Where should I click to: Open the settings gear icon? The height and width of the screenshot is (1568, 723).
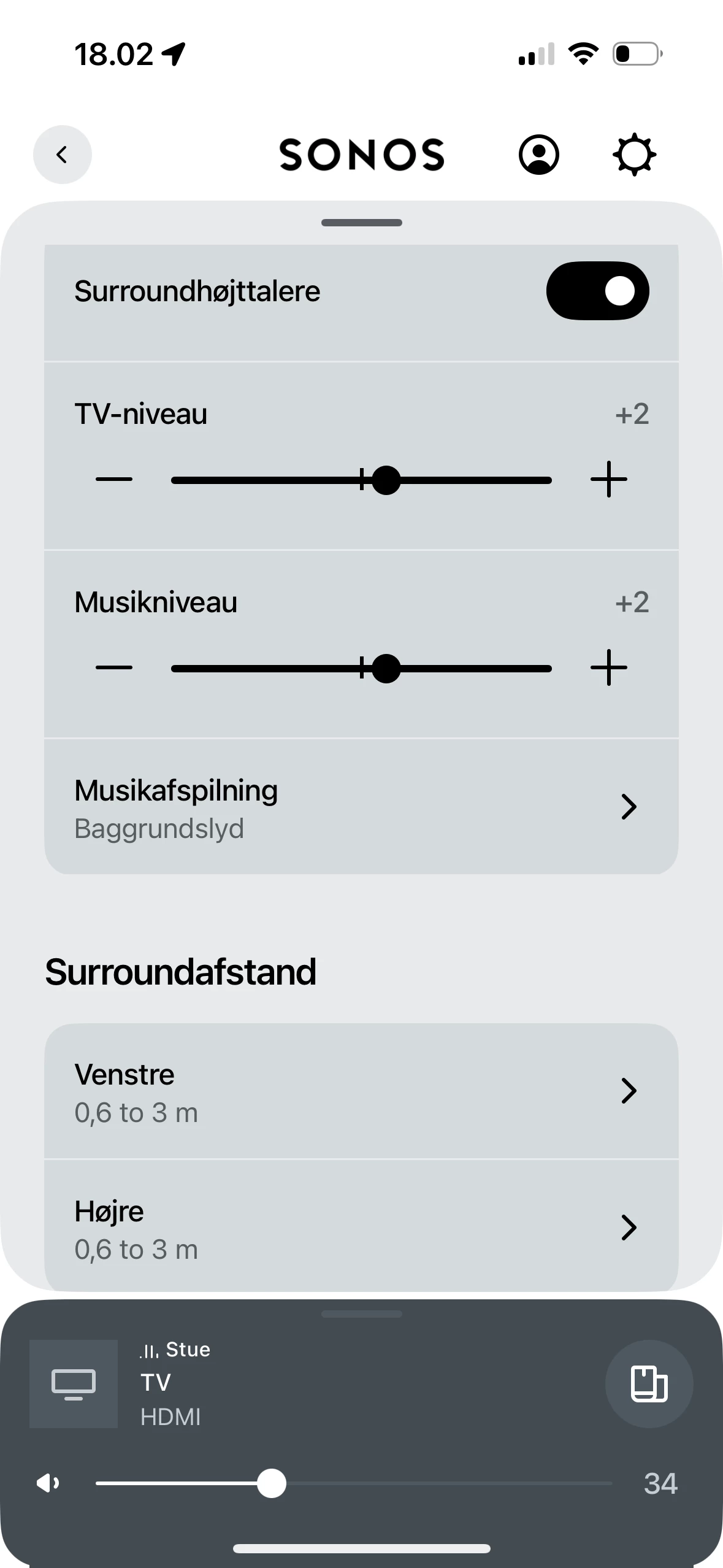634,155
